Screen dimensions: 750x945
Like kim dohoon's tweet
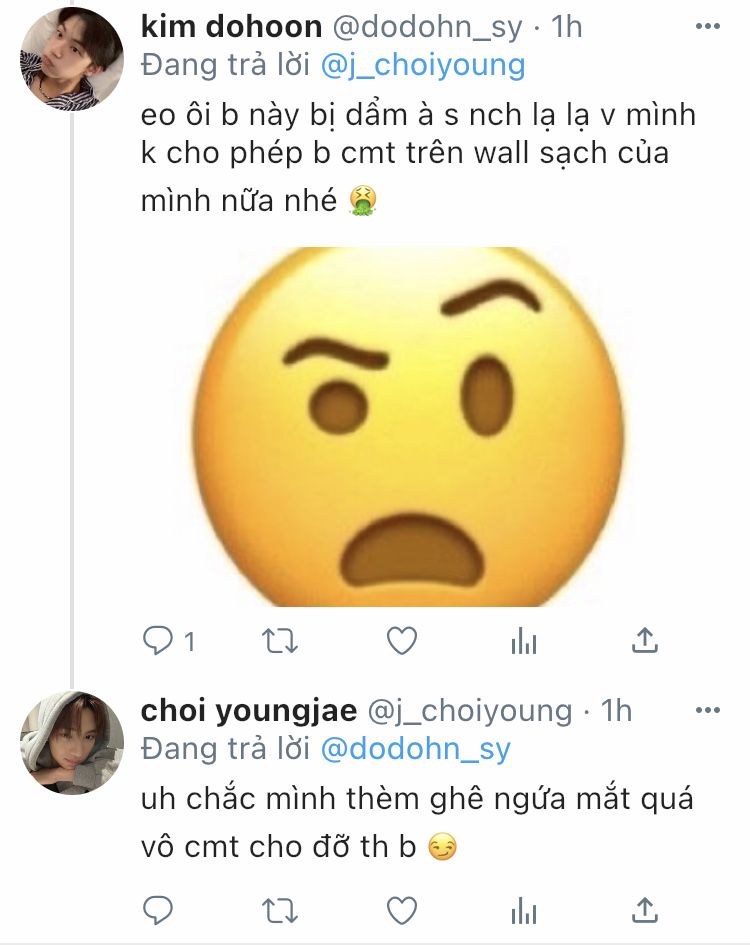click(402, 640)
